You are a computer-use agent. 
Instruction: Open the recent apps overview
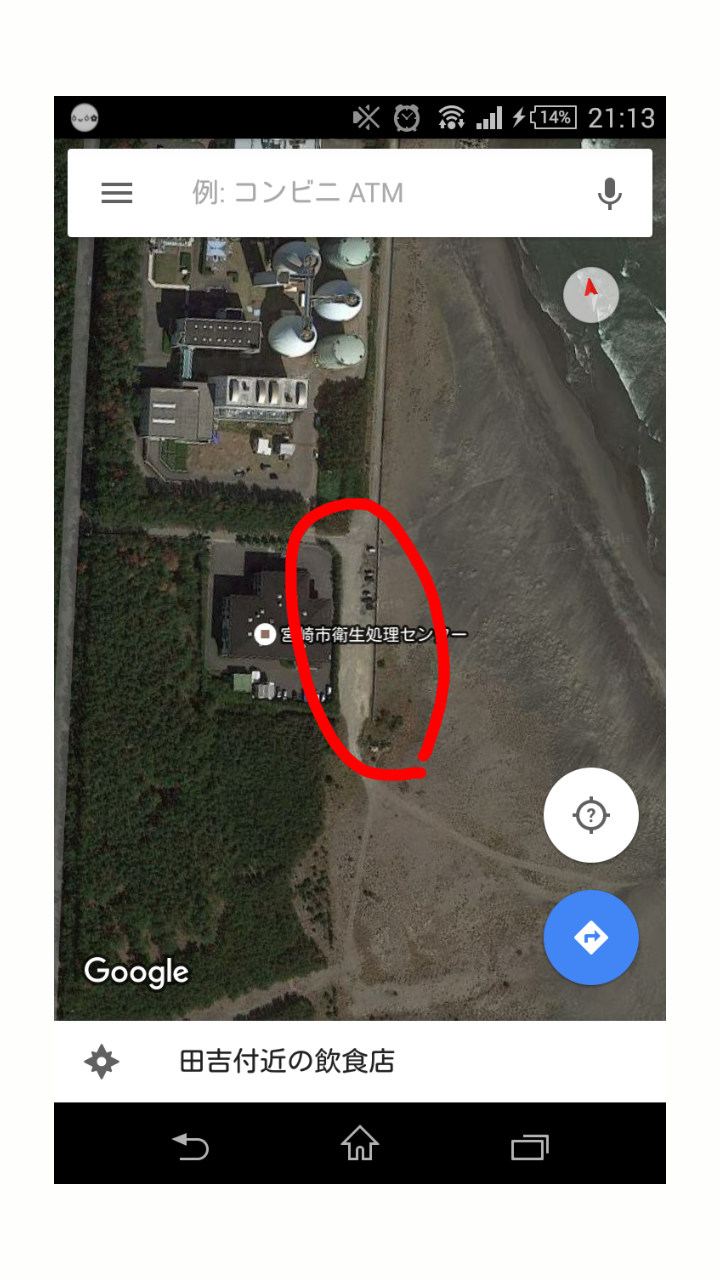click(x=530, y=1145)
